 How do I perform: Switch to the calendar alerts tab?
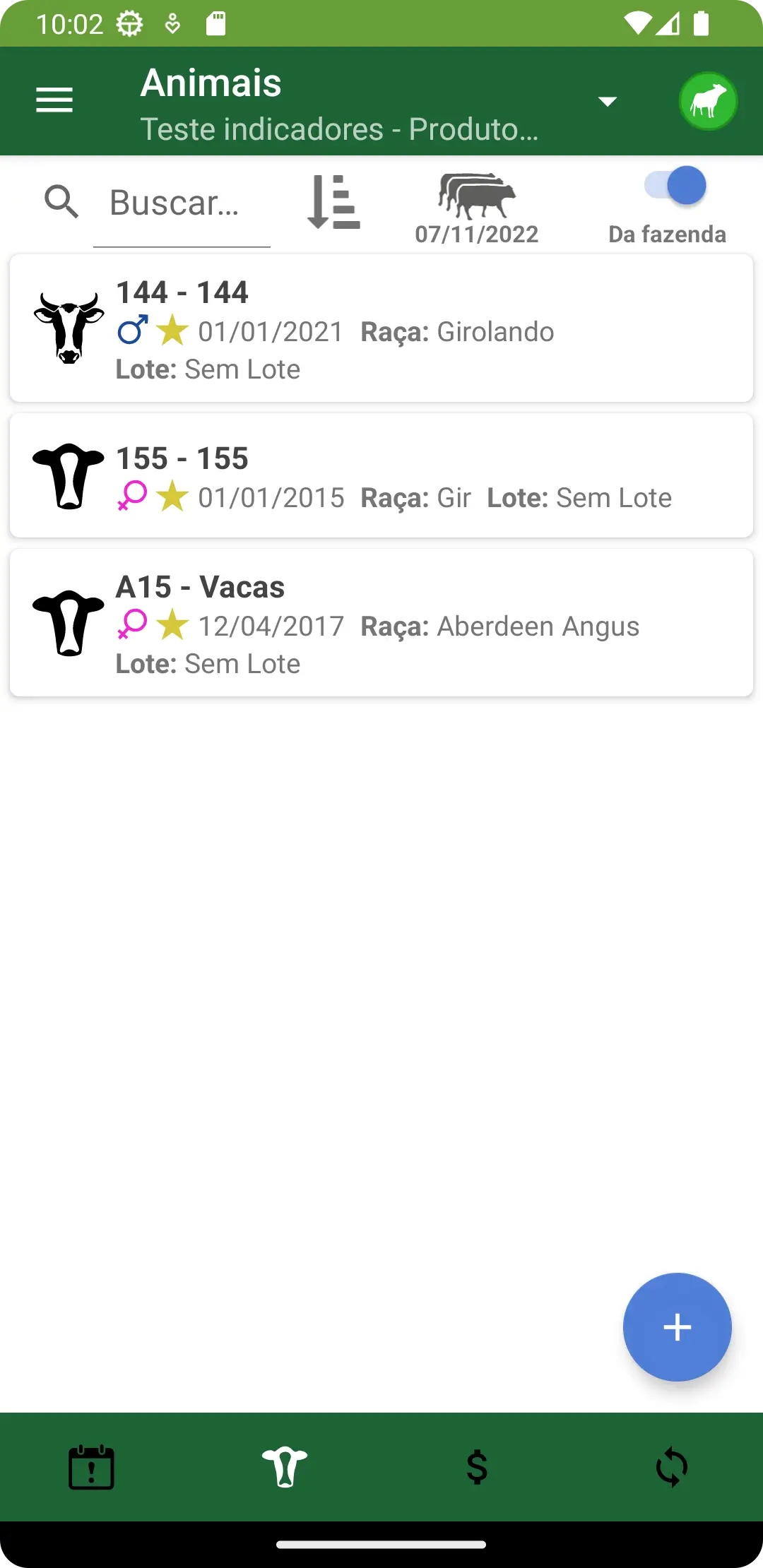coord(91,1467)
